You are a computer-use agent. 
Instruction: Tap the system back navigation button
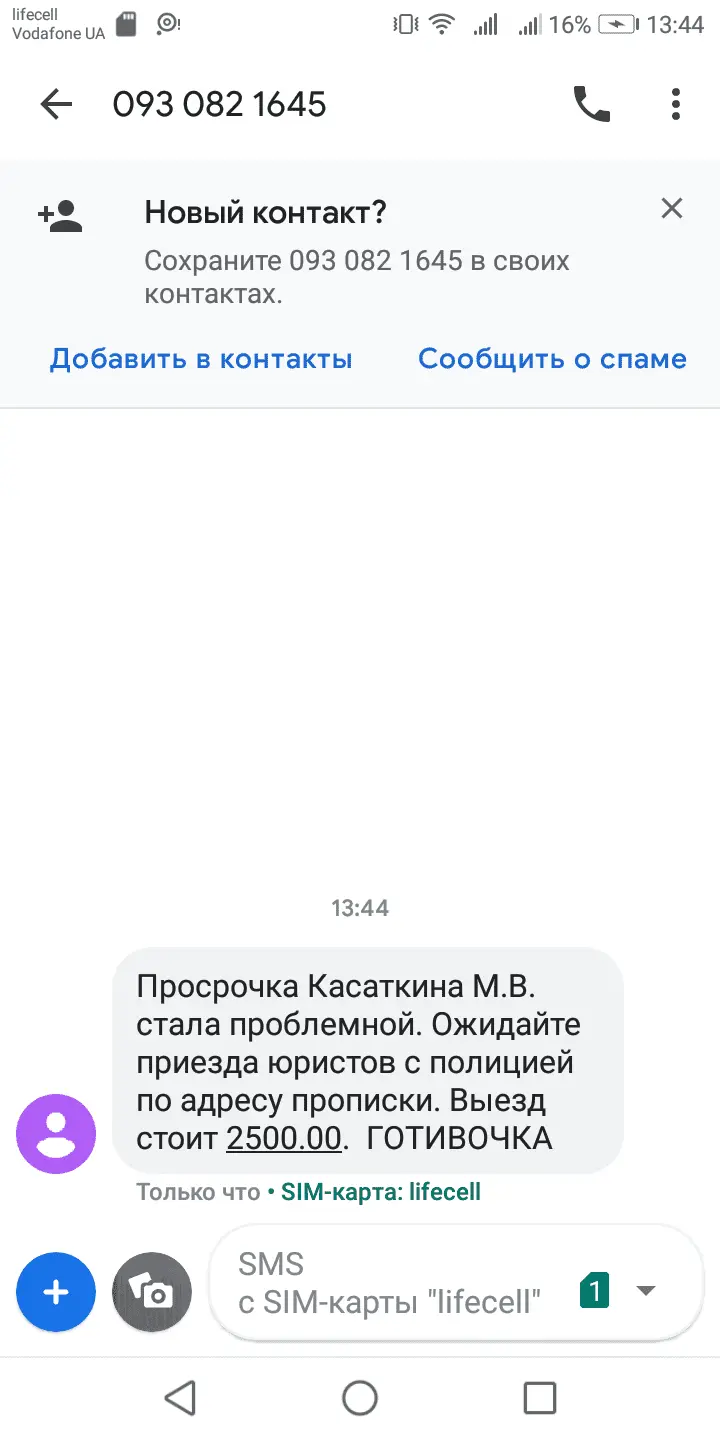[x=180, y=1398]
